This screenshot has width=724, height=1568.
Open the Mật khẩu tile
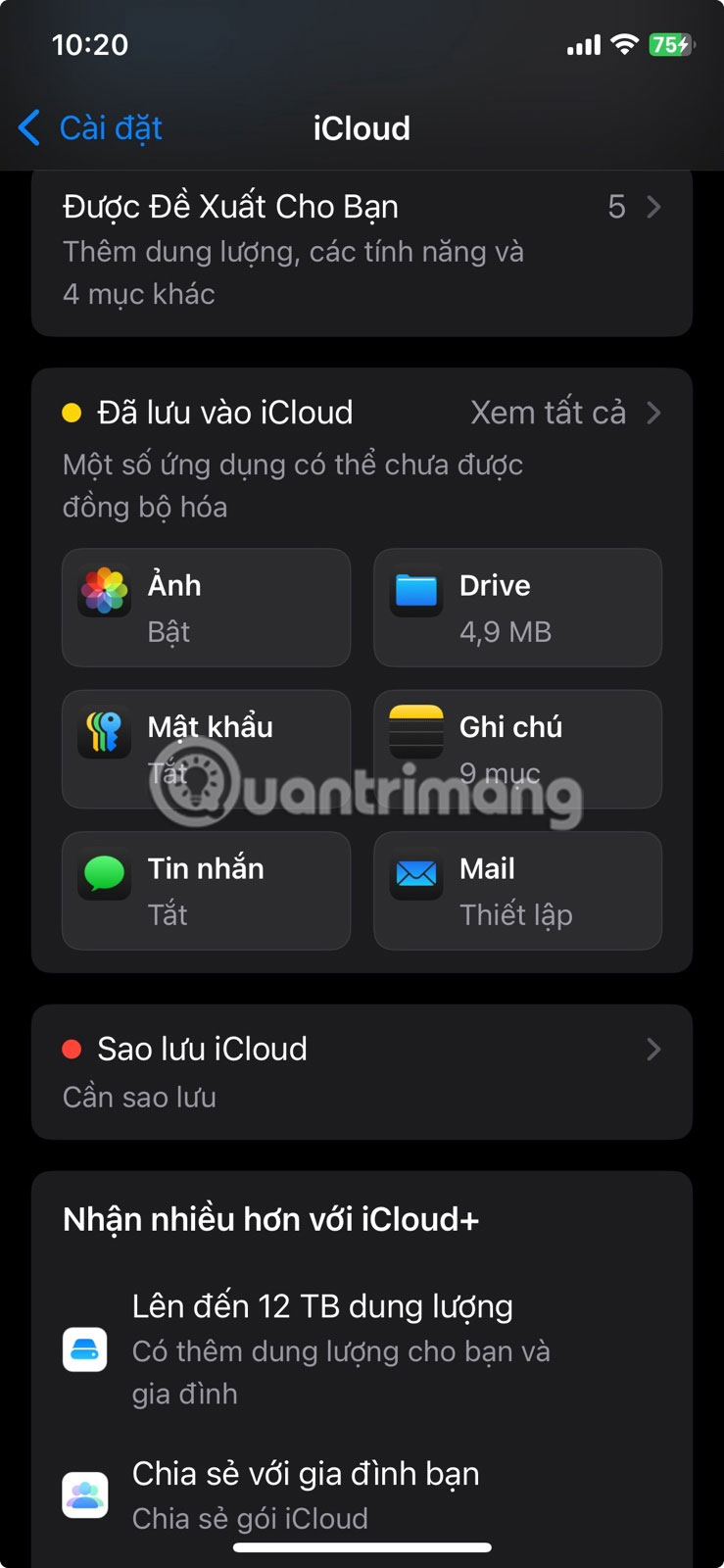(x=206, y=749)
